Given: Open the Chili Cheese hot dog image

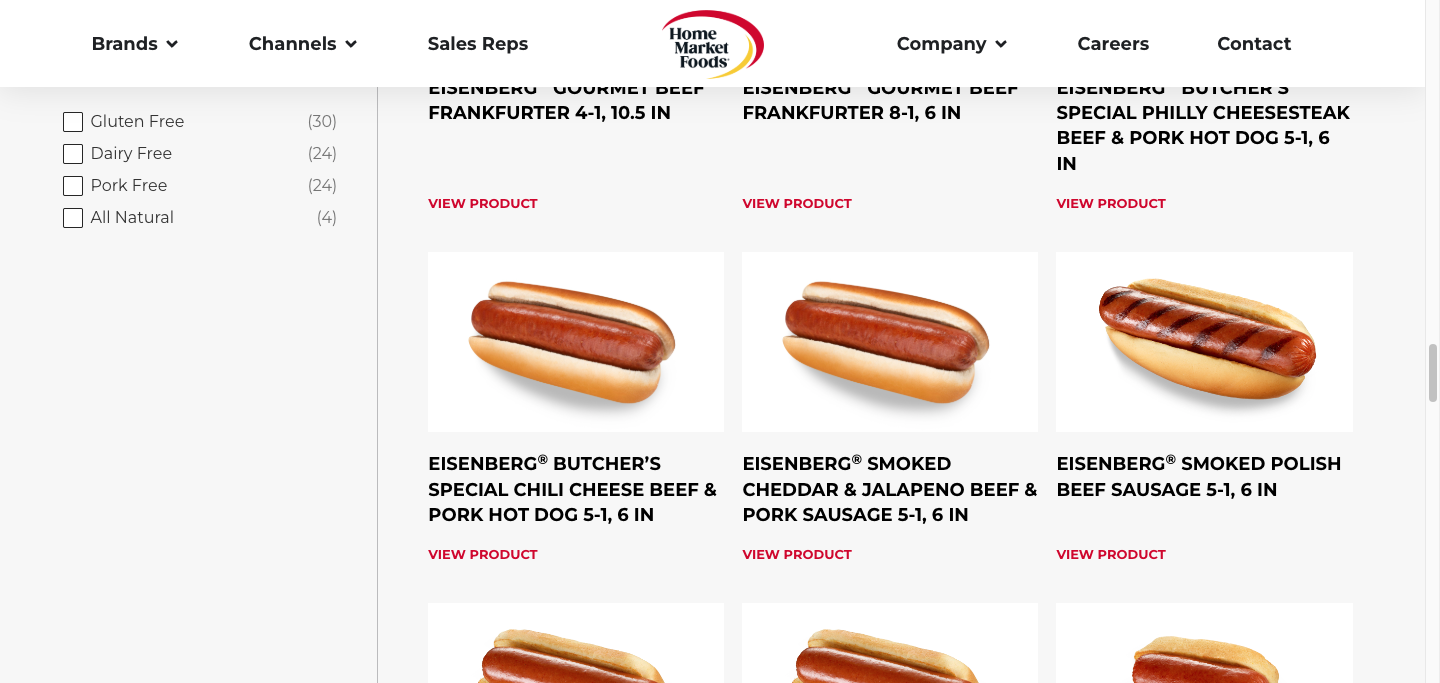Looking at the screenshot, I should pyautogui.click(x=576, y=342).
